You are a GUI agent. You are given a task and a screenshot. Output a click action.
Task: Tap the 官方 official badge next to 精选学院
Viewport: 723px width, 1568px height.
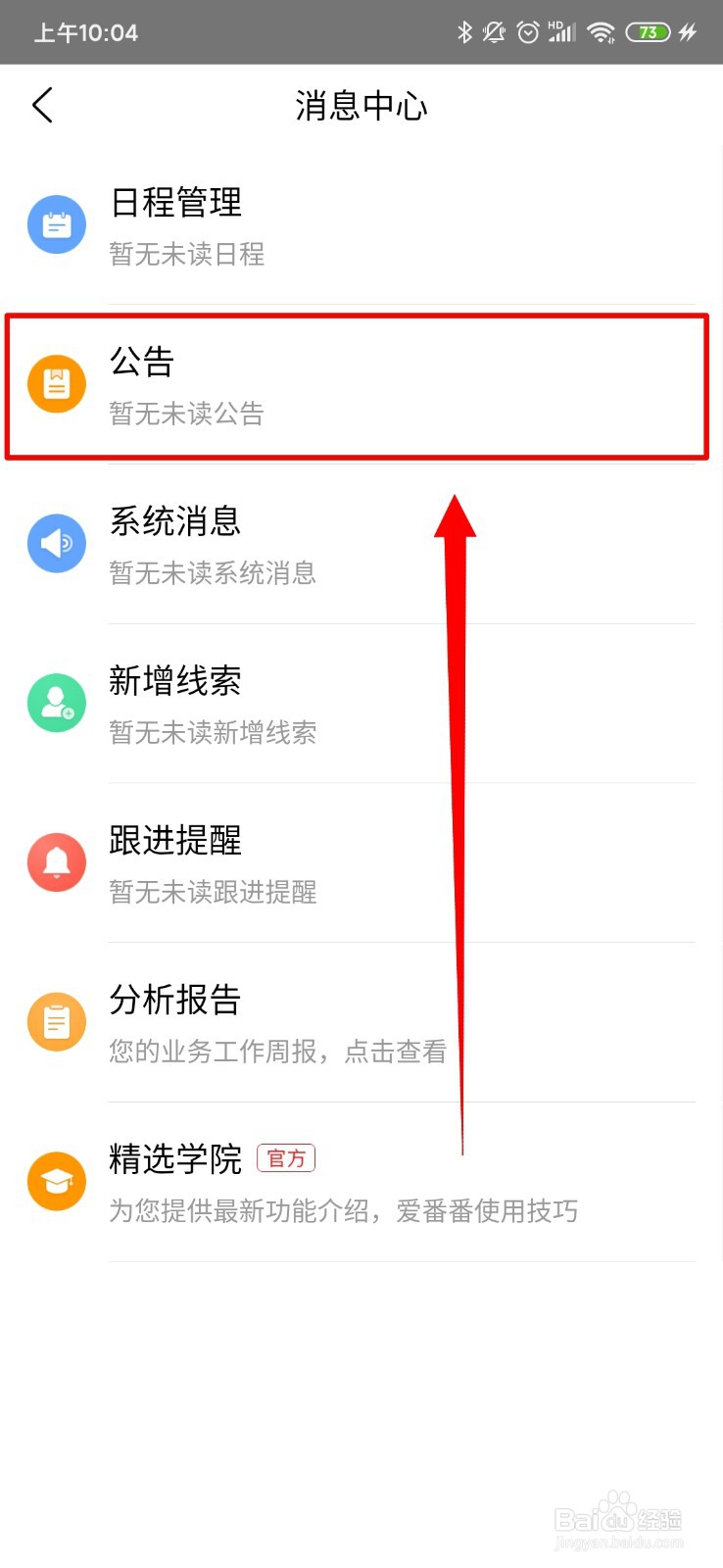(x=285, y=1158)
